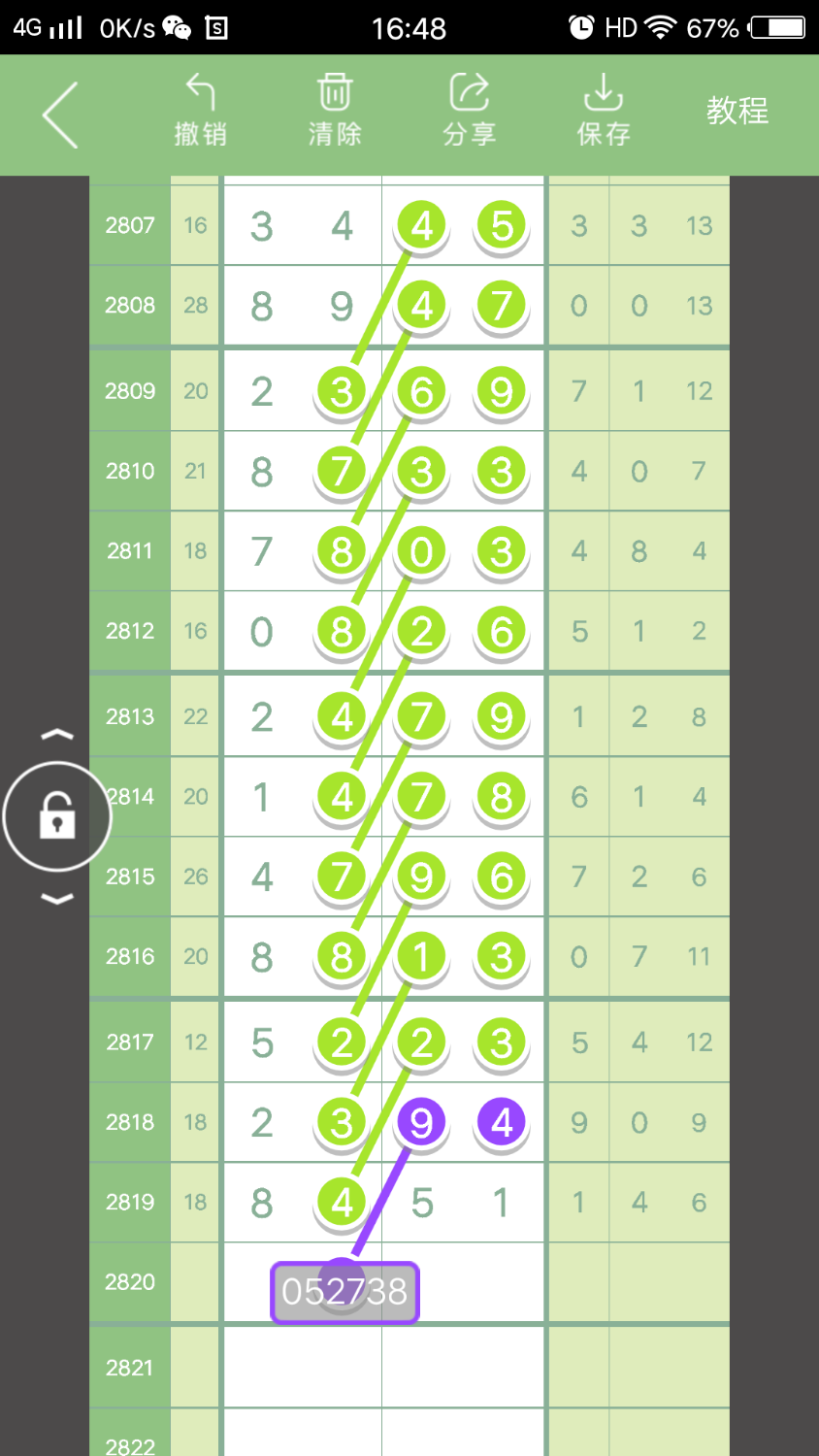Screen dimensions: 819x1456
Task: Tap the 052738 number input field
Action: point(344,1292)
